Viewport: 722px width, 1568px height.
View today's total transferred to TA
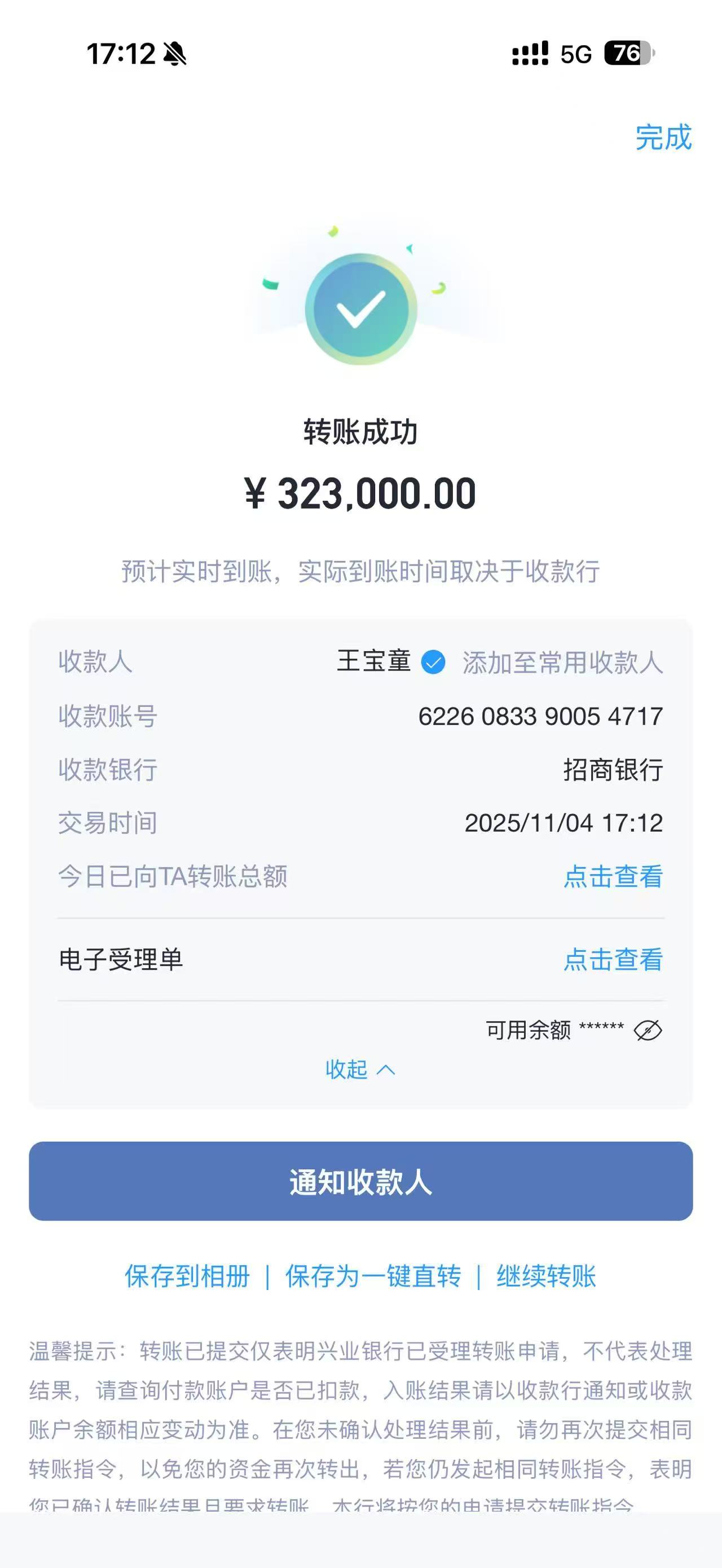(x=613, y=877)
